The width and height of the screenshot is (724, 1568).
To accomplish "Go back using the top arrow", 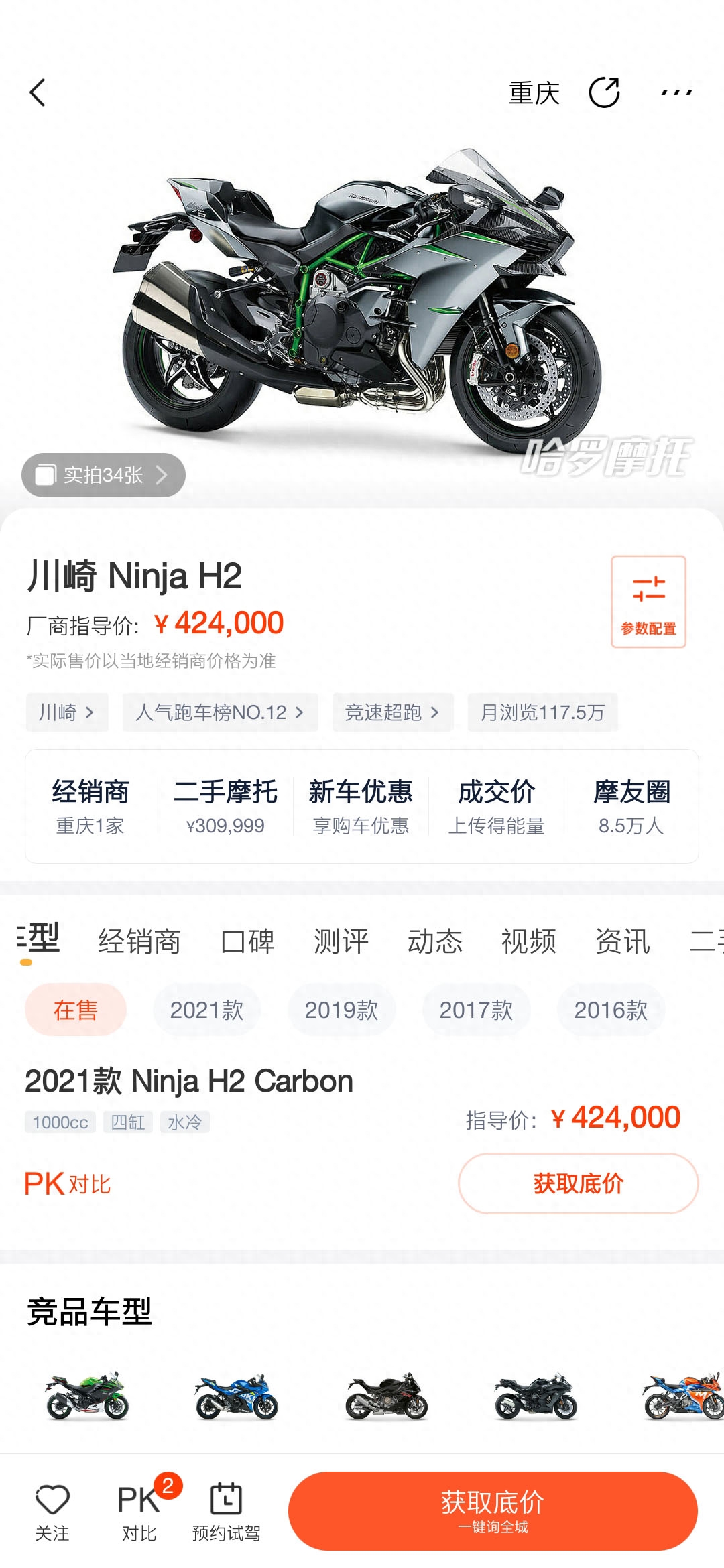I will (x=38, y=92).
